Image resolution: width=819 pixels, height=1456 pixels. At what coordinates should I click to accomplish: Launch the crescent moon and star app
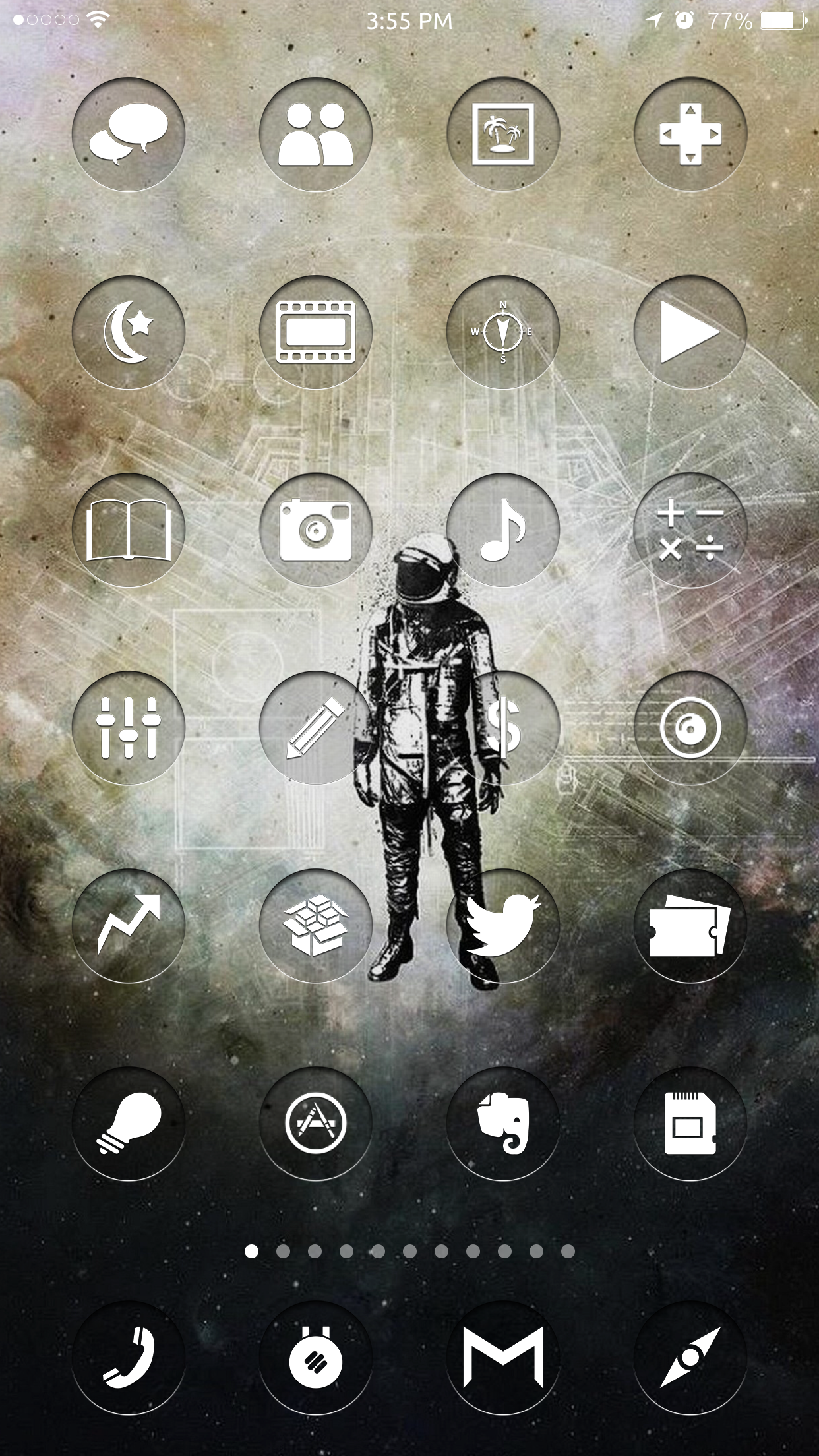[128, 332]
